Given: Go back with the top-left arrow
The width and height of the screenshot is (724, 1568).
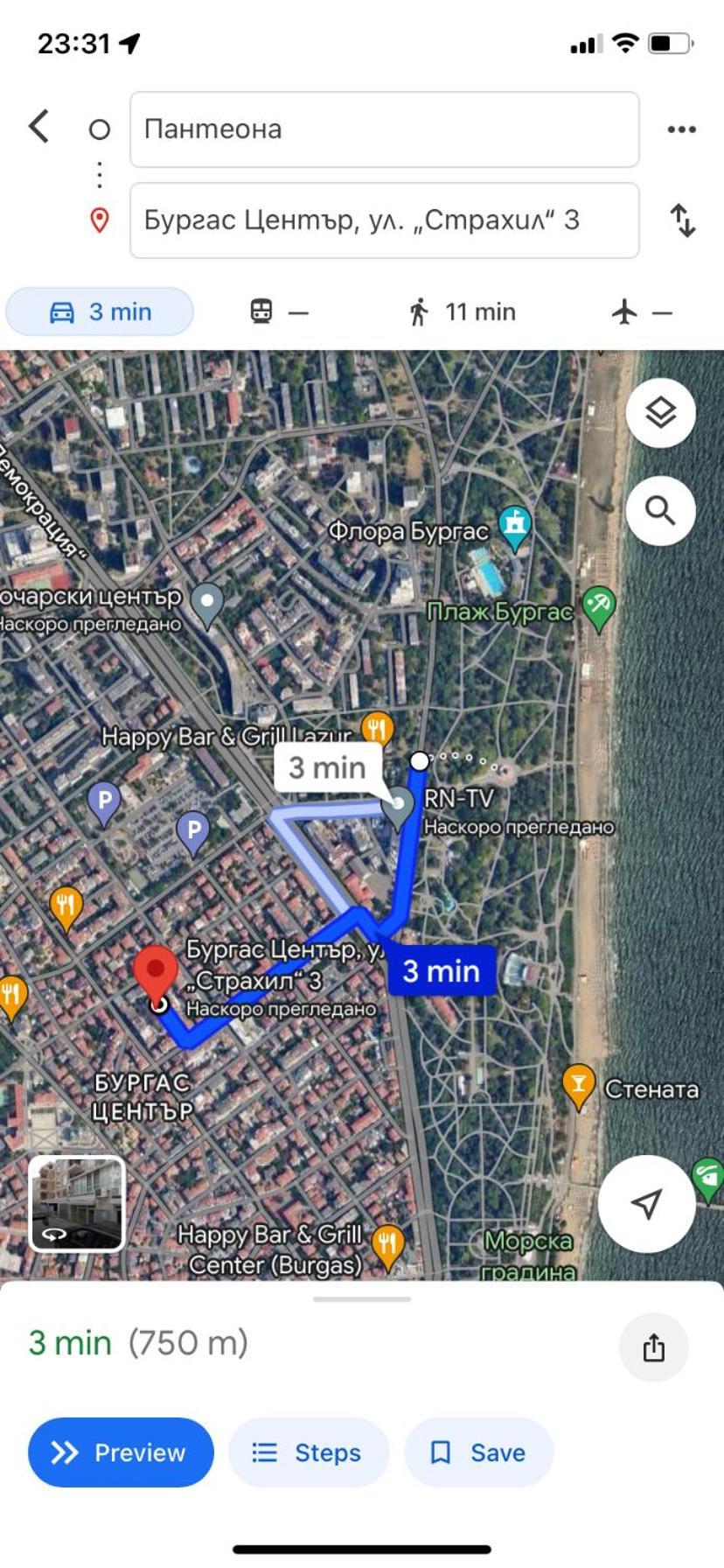Looking at the screenshot, I should pos(38,127).
